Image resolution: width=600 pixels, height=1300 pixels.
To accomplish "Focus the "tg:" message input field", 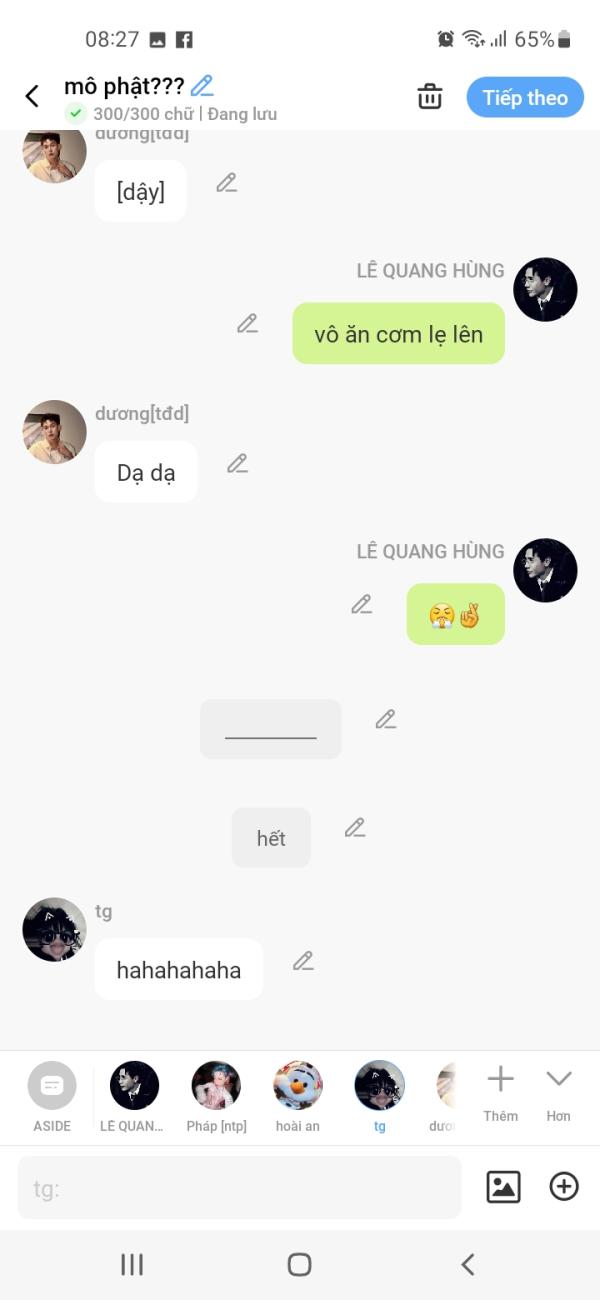I will pos(240,1188).
